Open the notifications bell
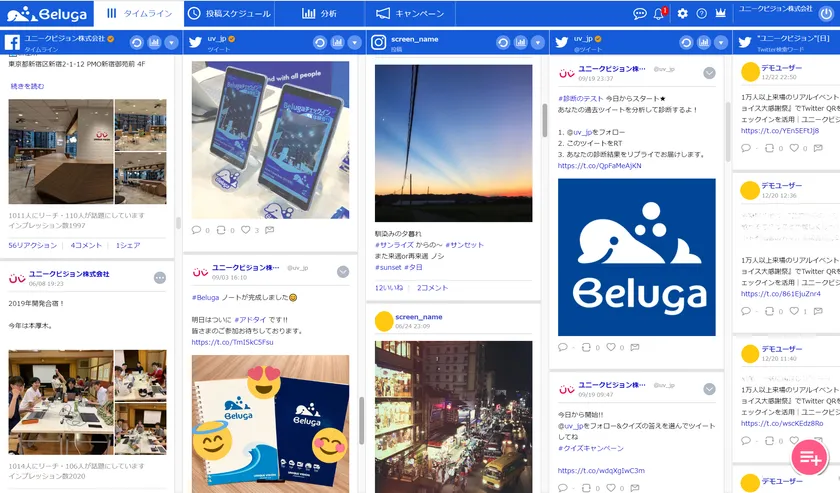The image size is (840, 493). click(x=660, y=14)
